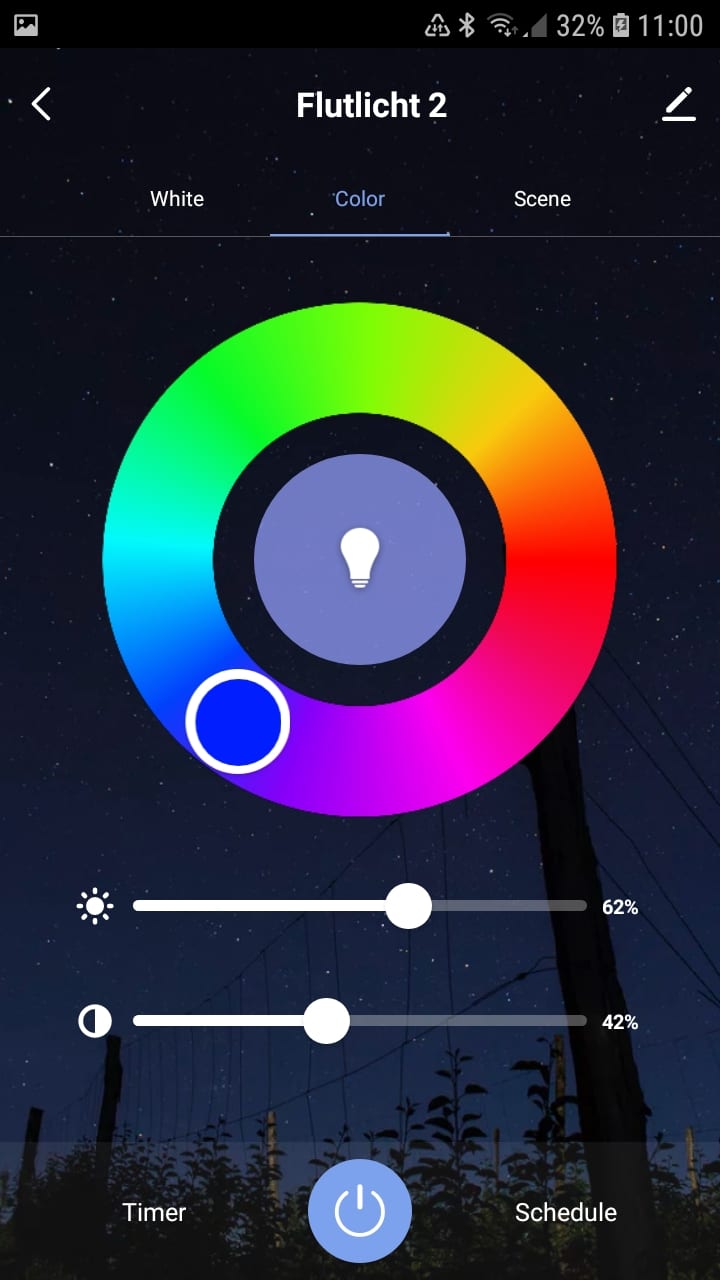This screenshot has width=720, height=1280.
Task: Open the Timer settings
Action: 154,1212
